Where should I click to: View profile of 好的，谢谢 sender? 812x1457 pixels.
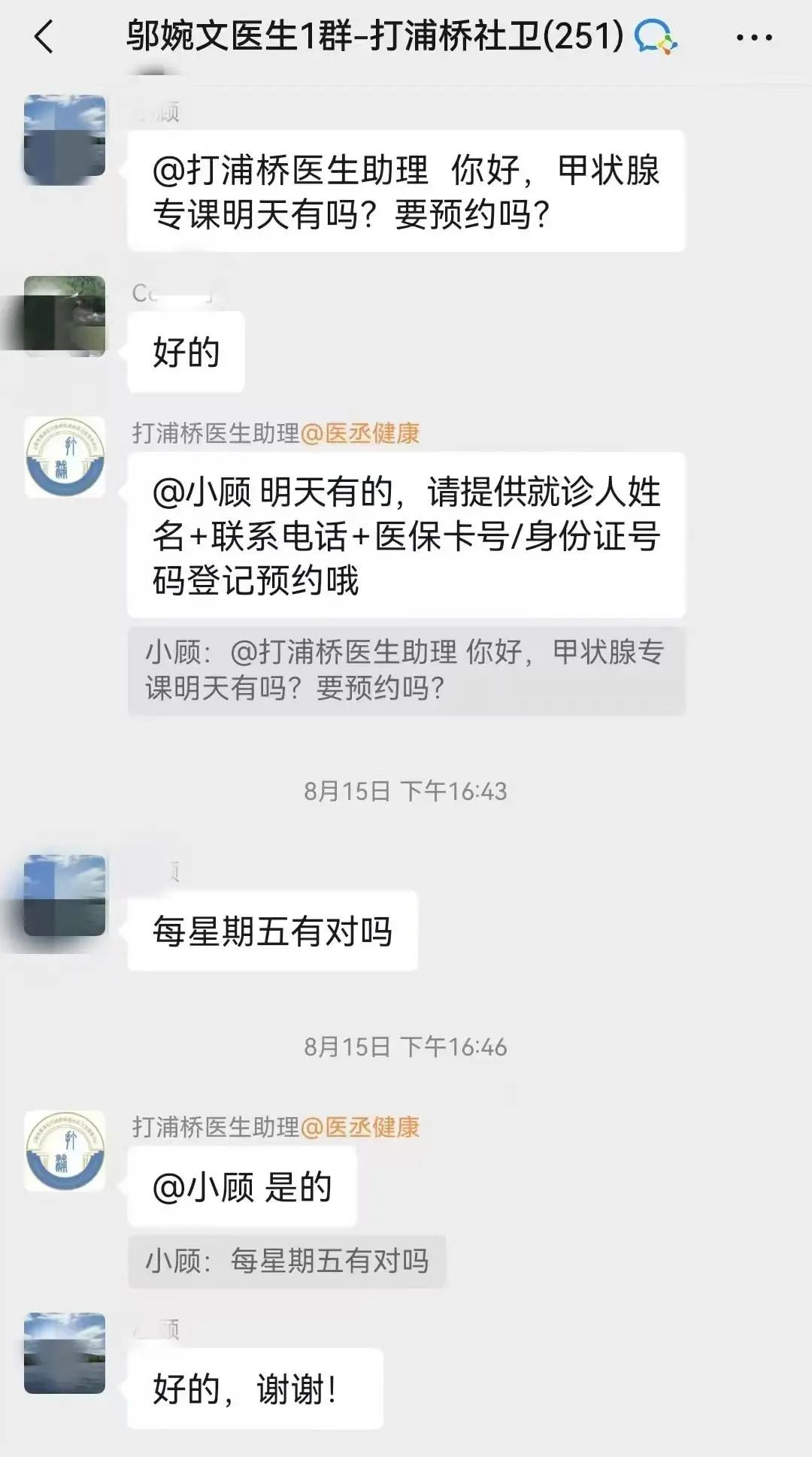[x=65, y=1353]
